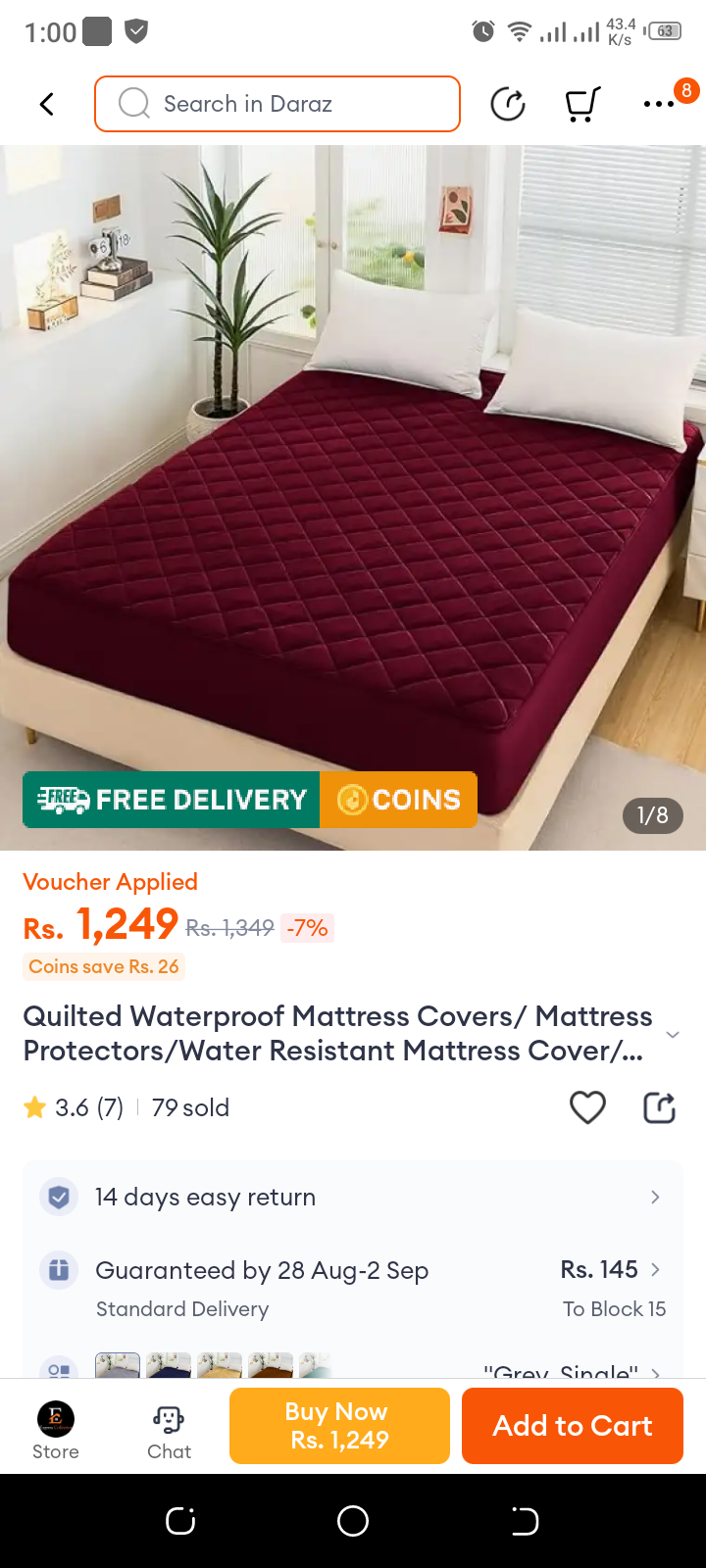Viewport: 706px width, 1568px height.
Task: Add to Cart
Action: click(573, 1426)
